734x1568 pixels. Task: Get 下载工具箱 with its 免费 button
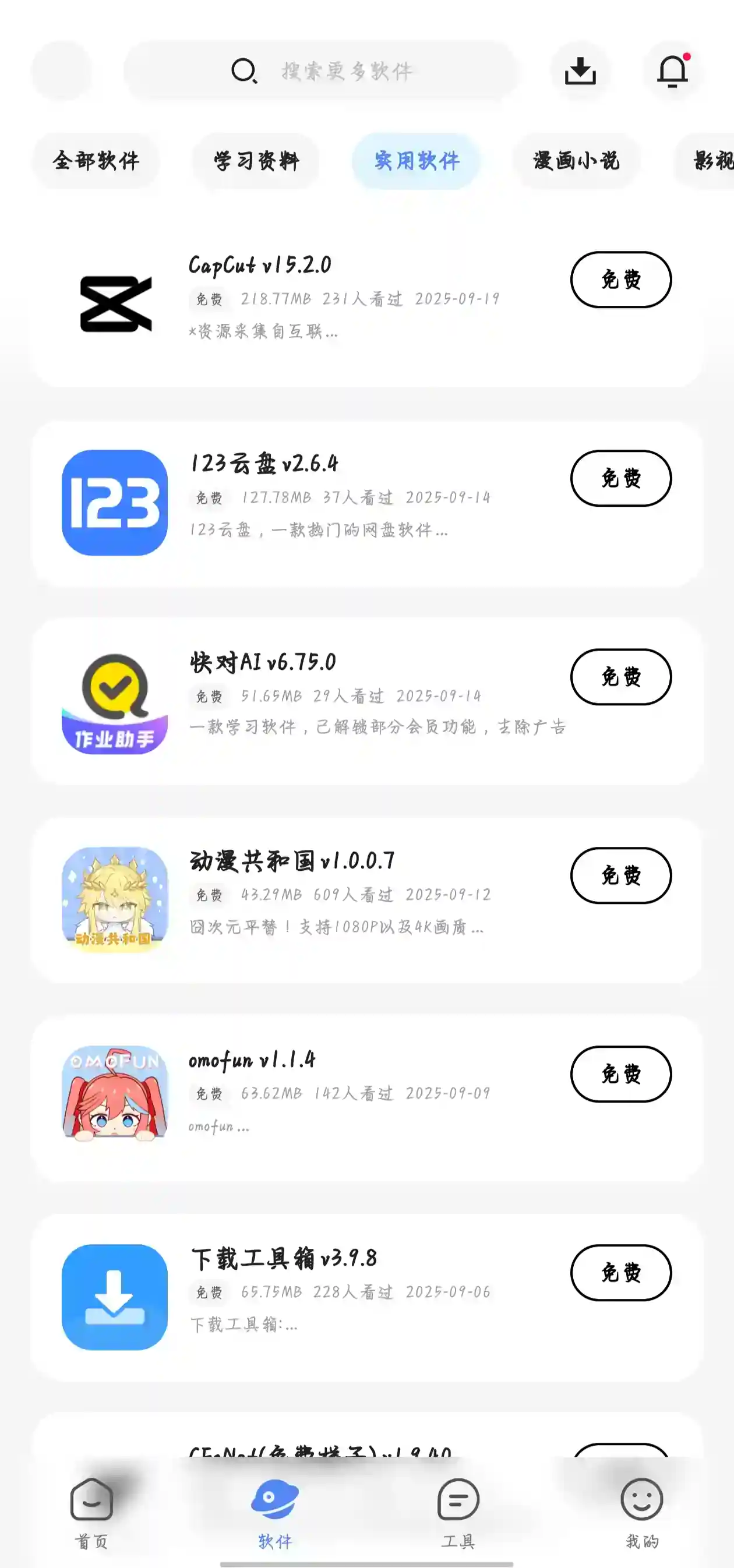(x=621, y=1272)
